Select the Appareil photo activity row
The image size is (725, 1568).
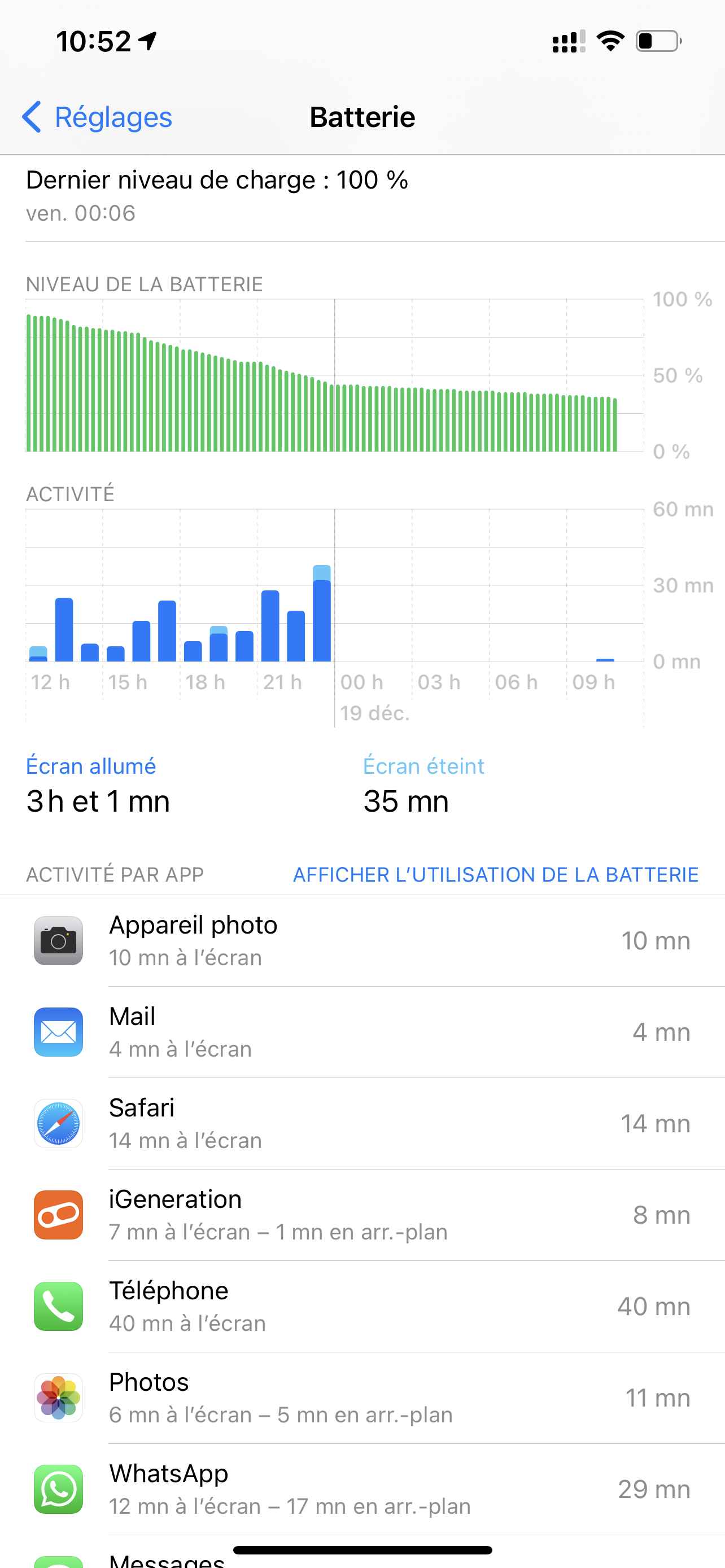pos(362,940)
